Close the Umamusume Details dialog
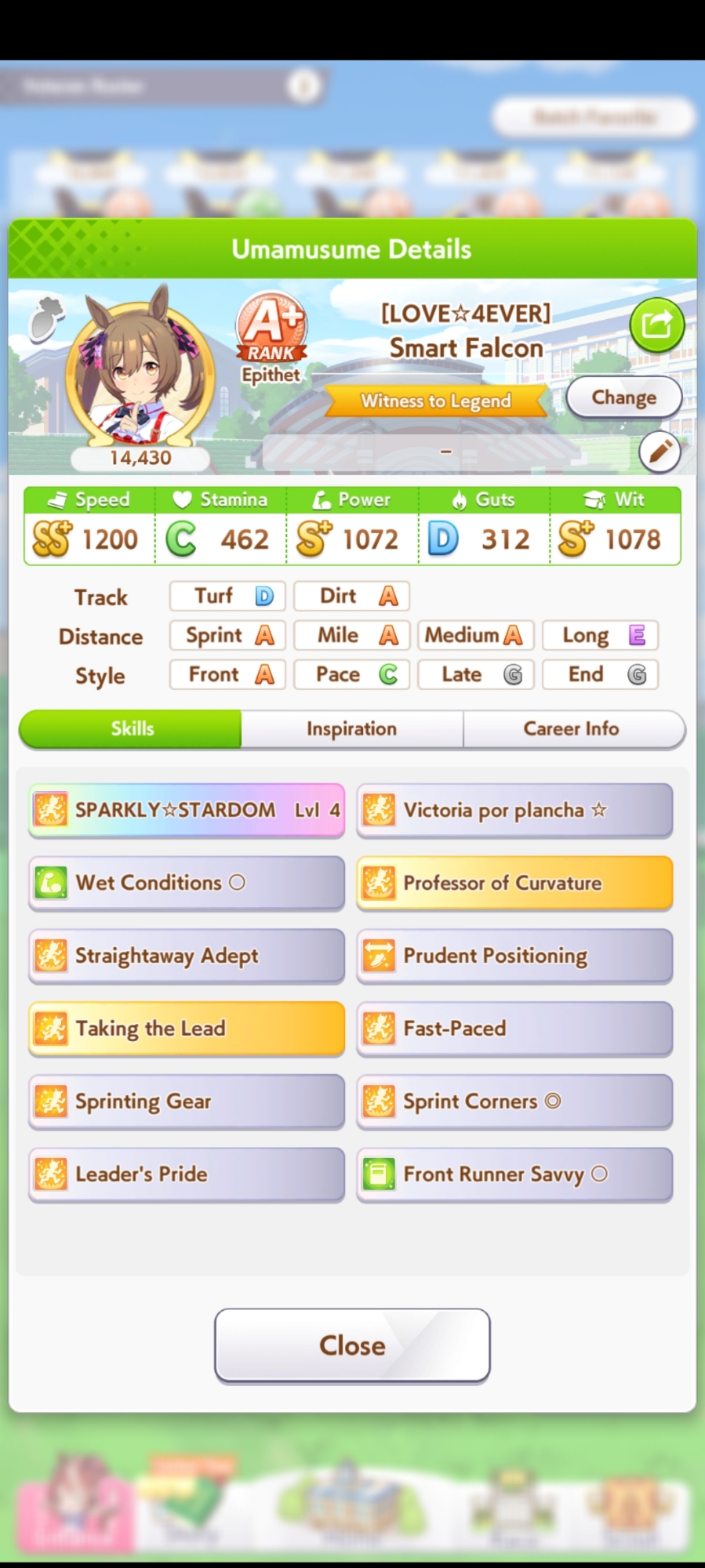 click(352, 1345)
